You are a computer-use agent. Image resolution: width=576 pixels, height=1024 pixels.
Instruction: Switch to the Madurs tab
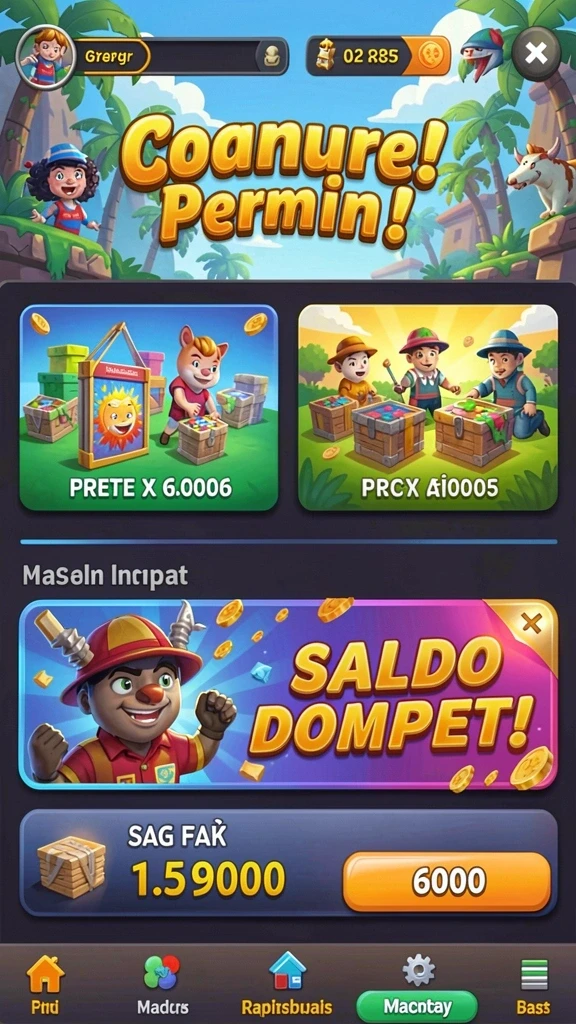[x=162, y=984]
